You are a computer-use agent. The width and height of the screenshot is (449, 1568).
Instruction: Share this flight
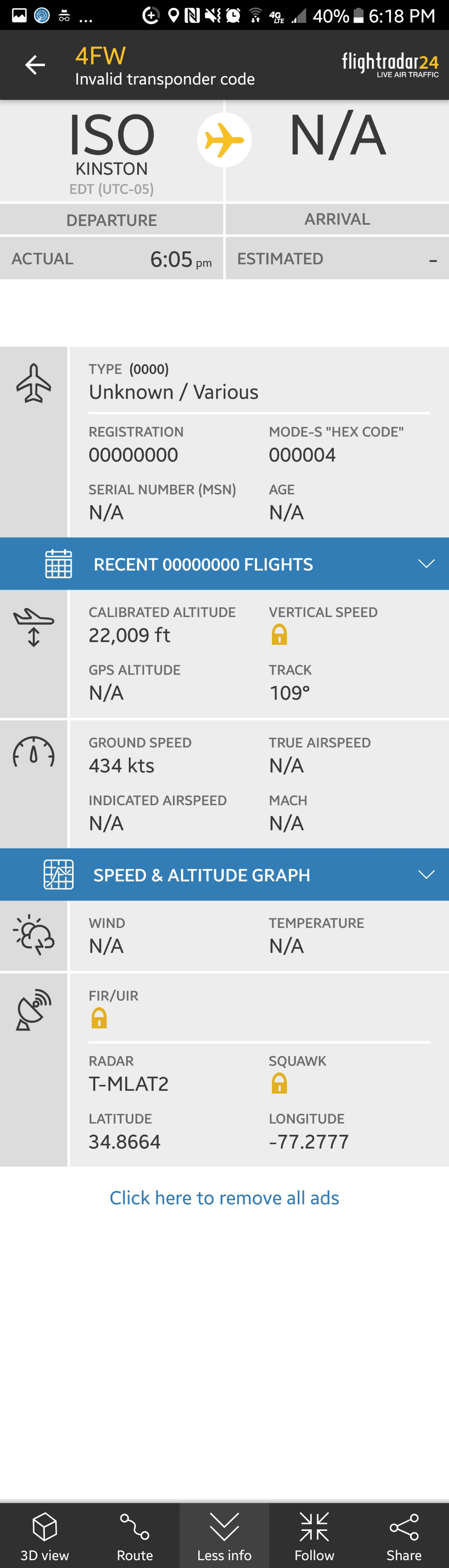[403, 1536]
